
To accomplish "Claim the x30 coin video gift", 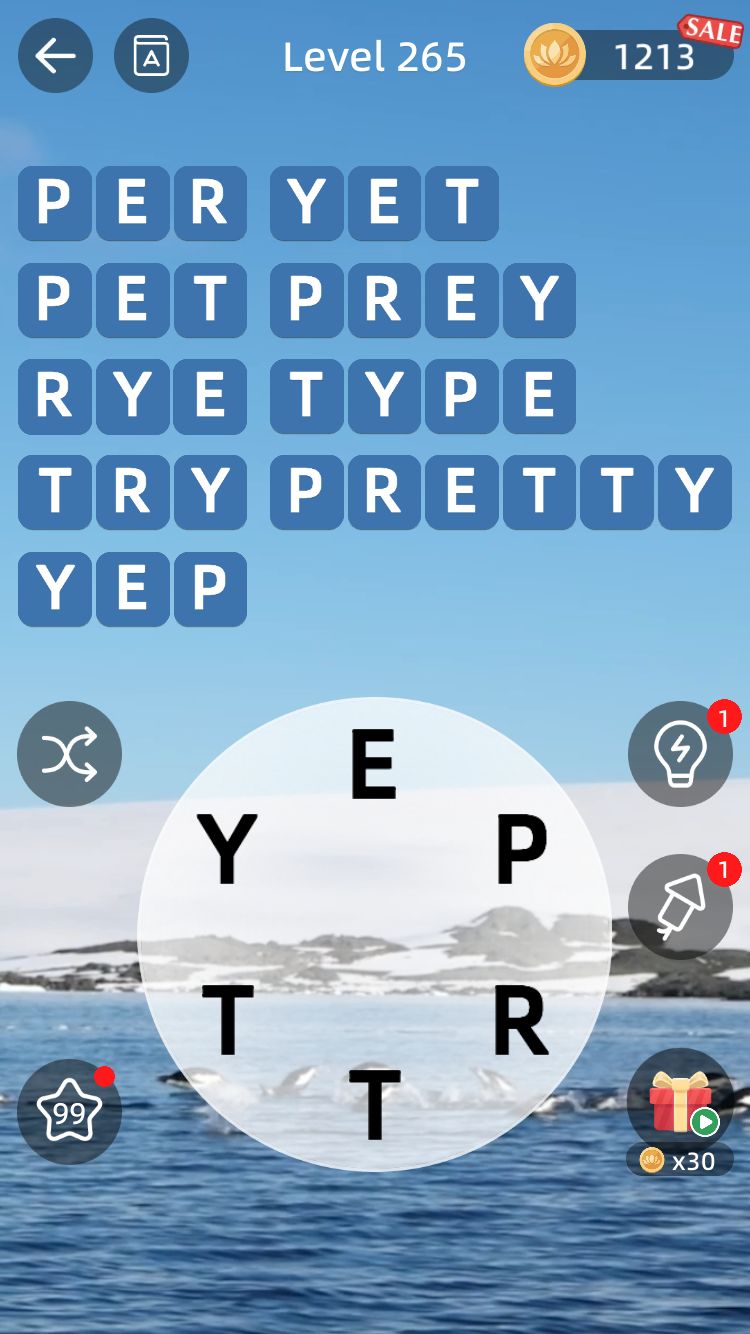I will coord(680,1104).
